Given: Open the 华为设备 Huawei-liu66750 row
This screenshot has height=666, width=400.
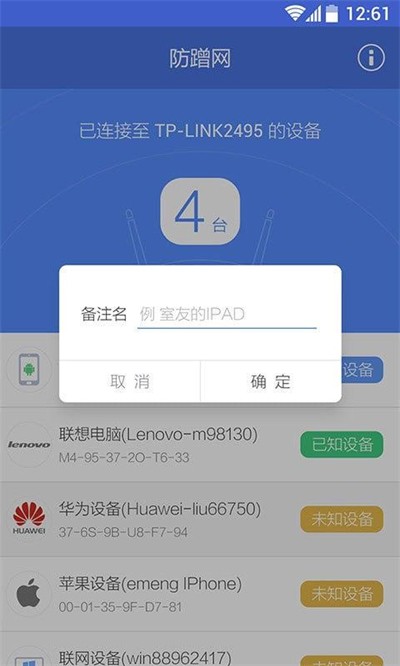Looking at the screenshot, I should (200, 519).
